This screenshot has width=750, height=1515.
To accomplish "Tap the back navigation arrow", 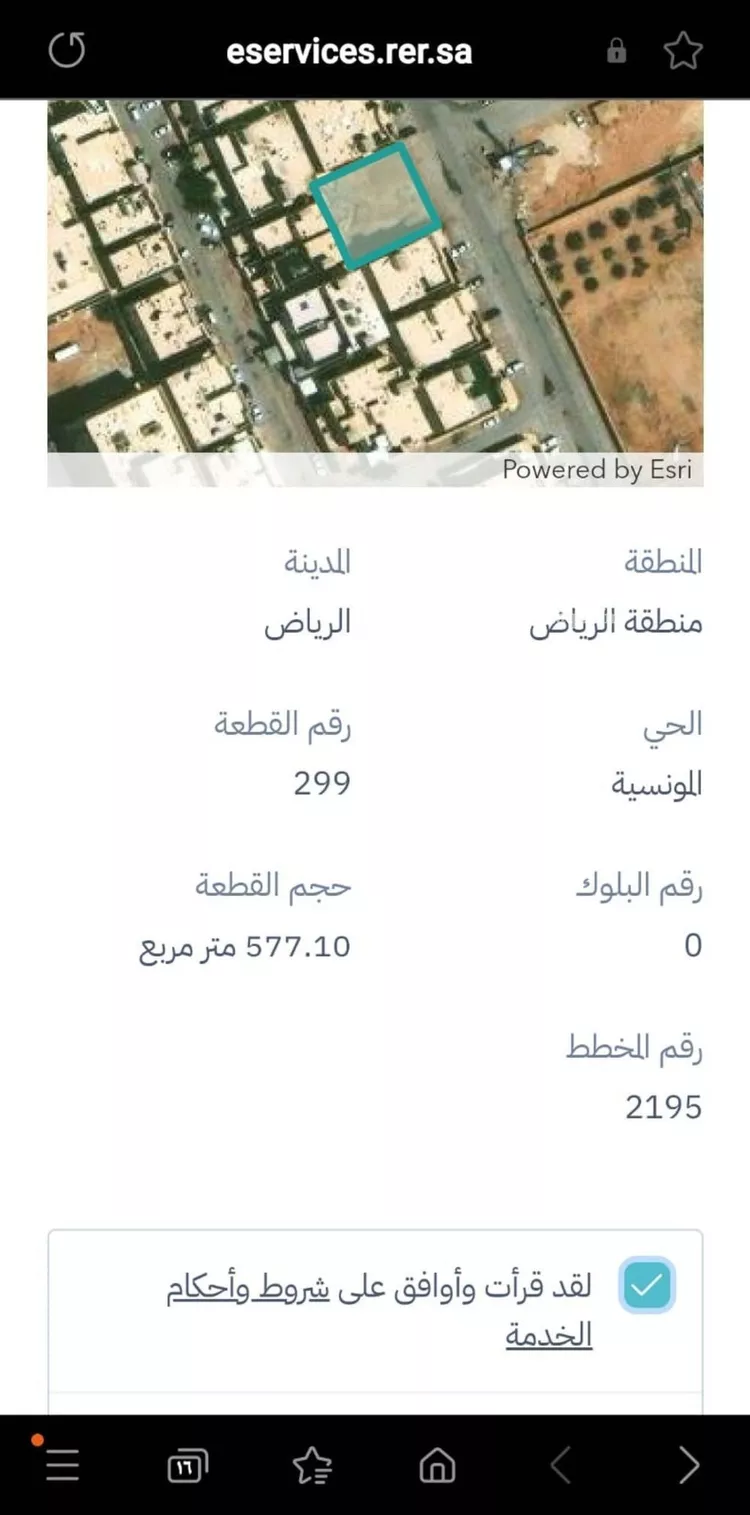I will point(562,1464).
